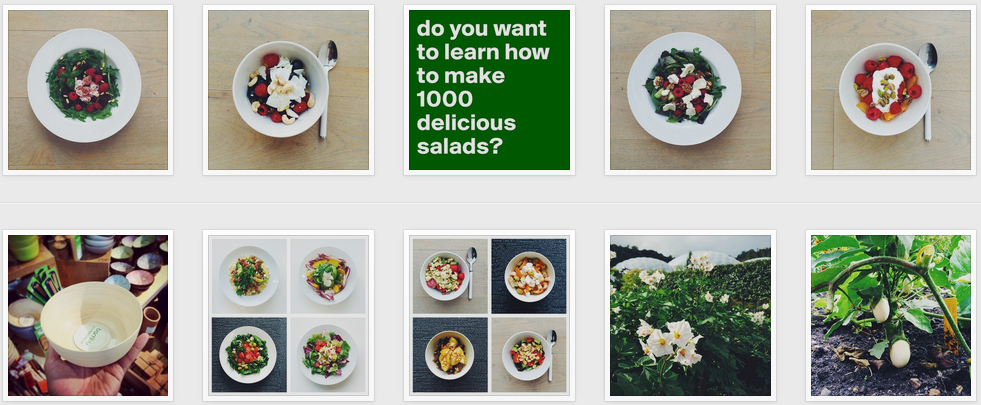Open the hand holding white bowl photo

pyautogui.click(x=88, y=316)
